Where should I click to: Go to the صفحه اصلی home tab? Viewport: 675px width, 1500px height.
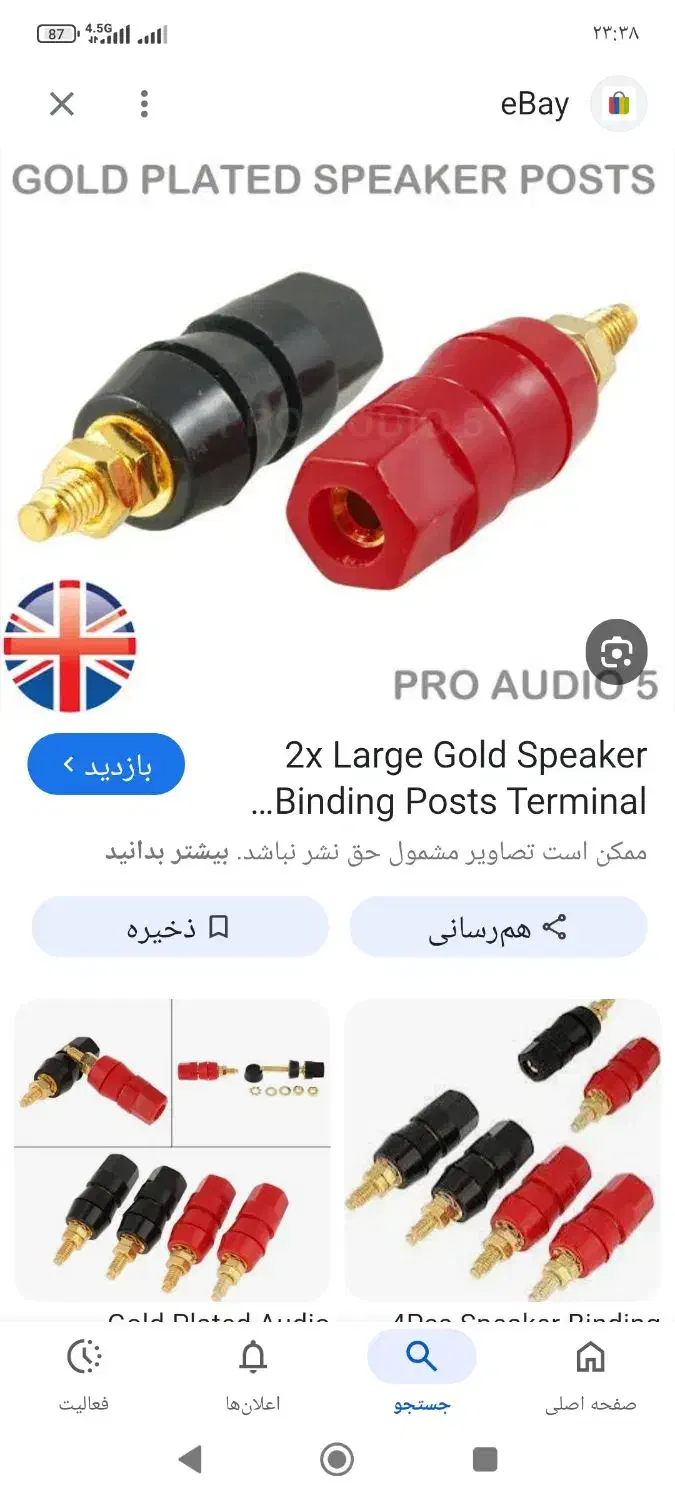pyautogui.click(x=590, y=1373)
